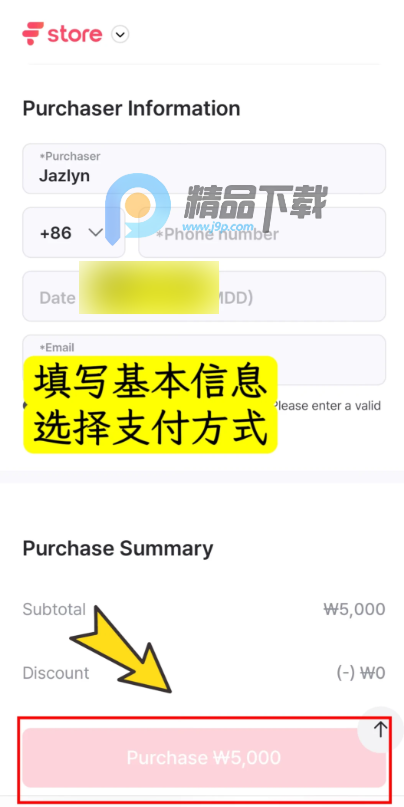Screen dimensions: 404x807
Task: Expand the store dropdown chevron
Action: [120, 34]
